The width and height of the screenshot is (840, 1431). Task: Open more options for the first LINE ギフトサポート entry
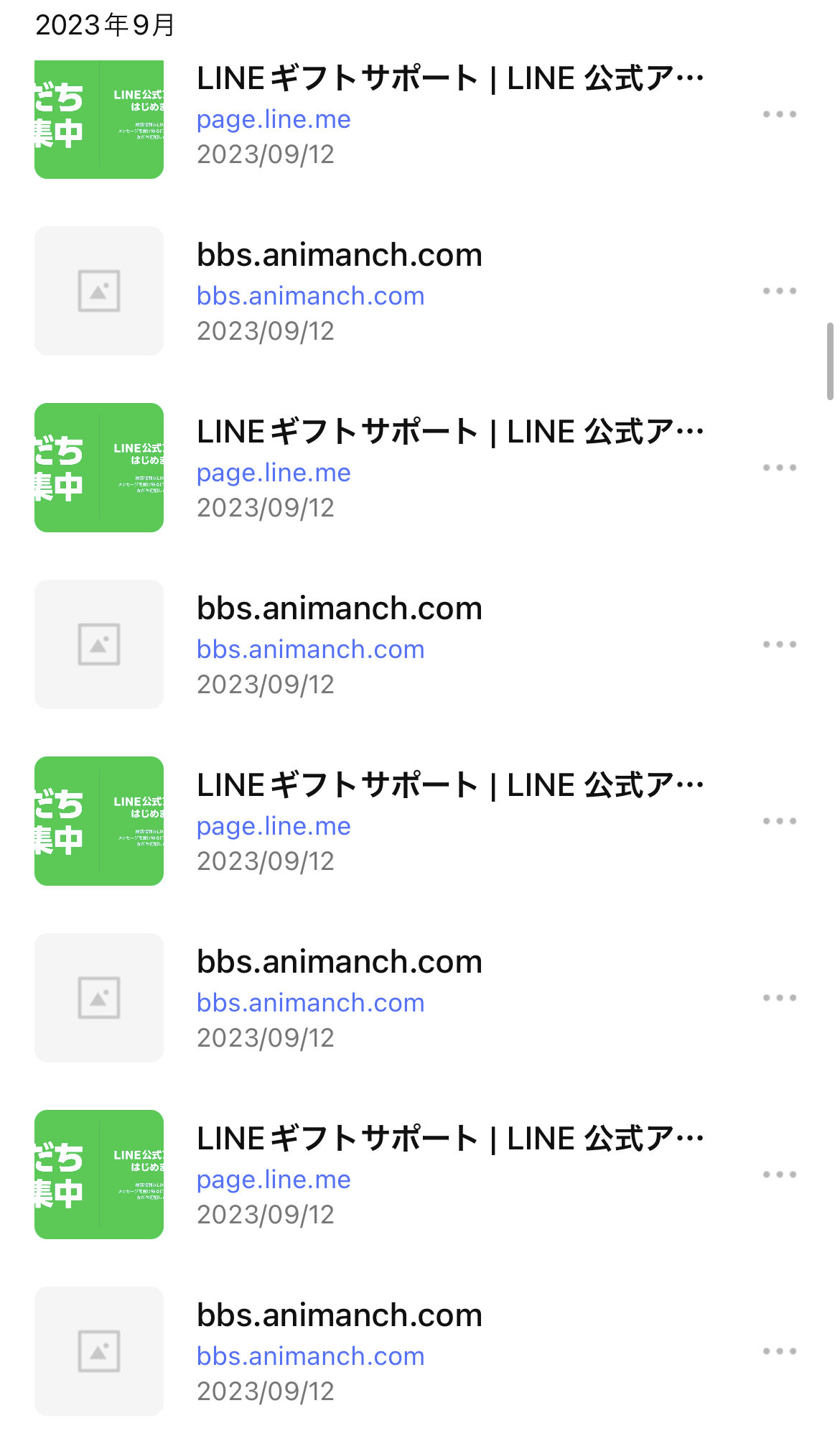(x=779, y=114)
